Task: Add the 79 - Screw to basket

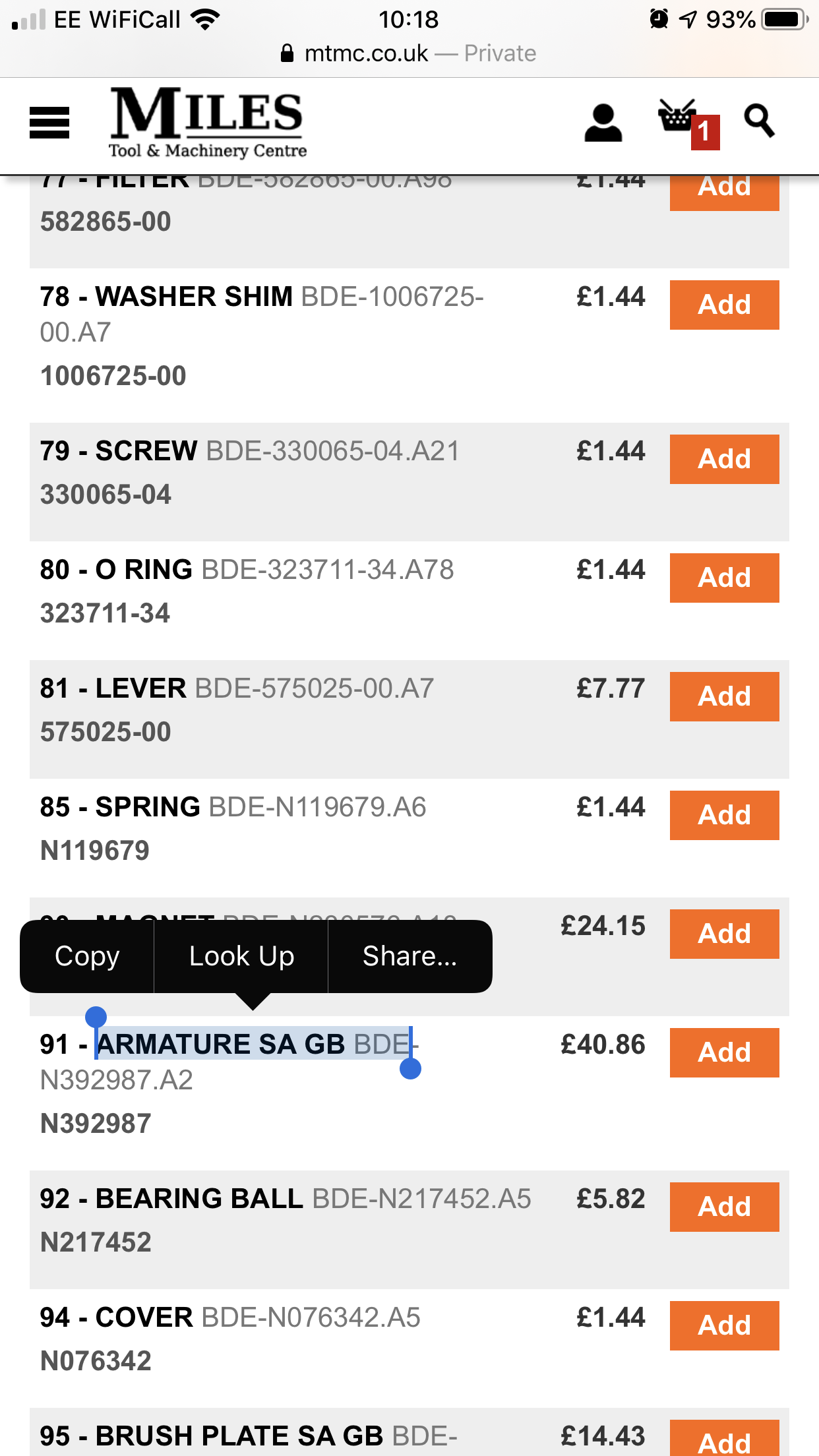Action: click(x=724, y=459)
